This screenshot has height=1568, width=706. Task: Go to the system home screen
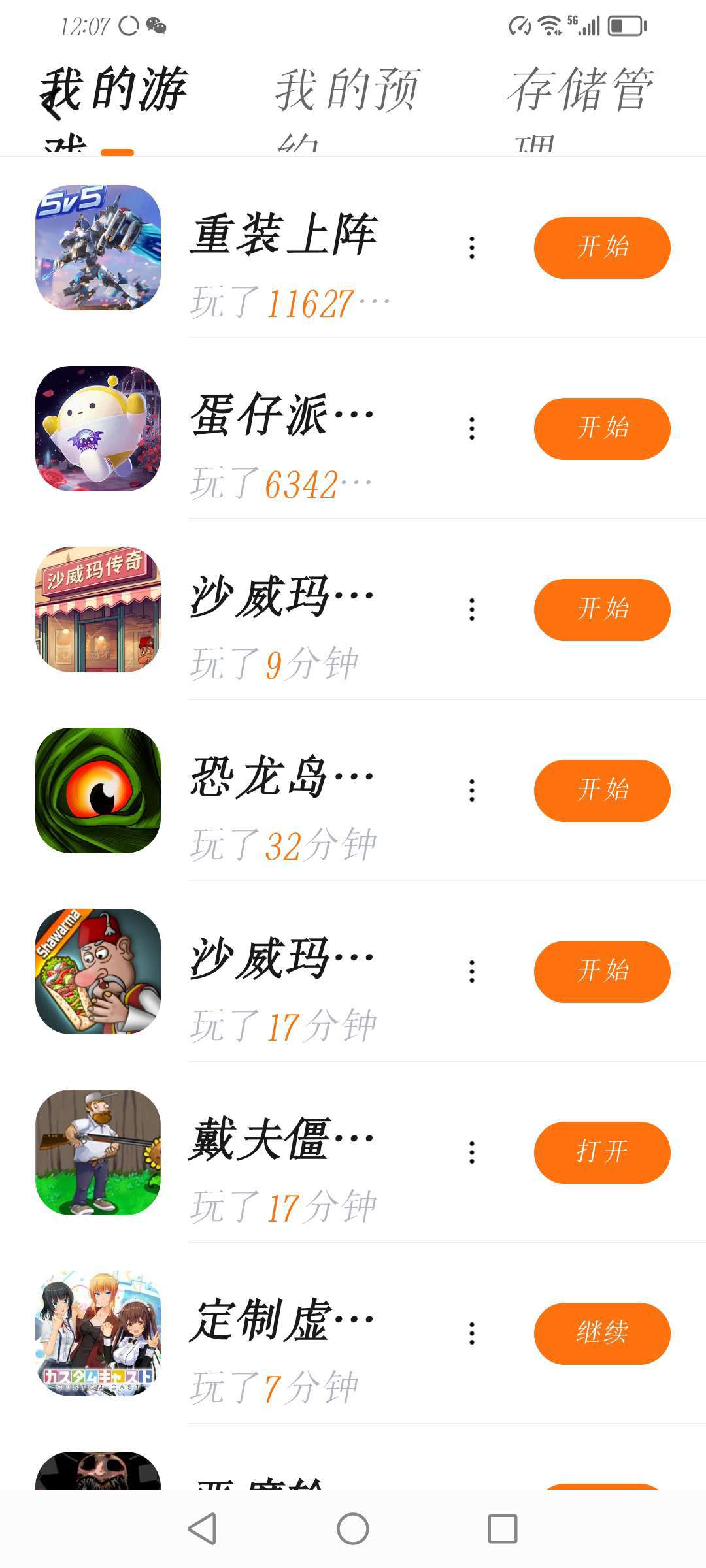pyautogui.click(x=353, y=1529)
